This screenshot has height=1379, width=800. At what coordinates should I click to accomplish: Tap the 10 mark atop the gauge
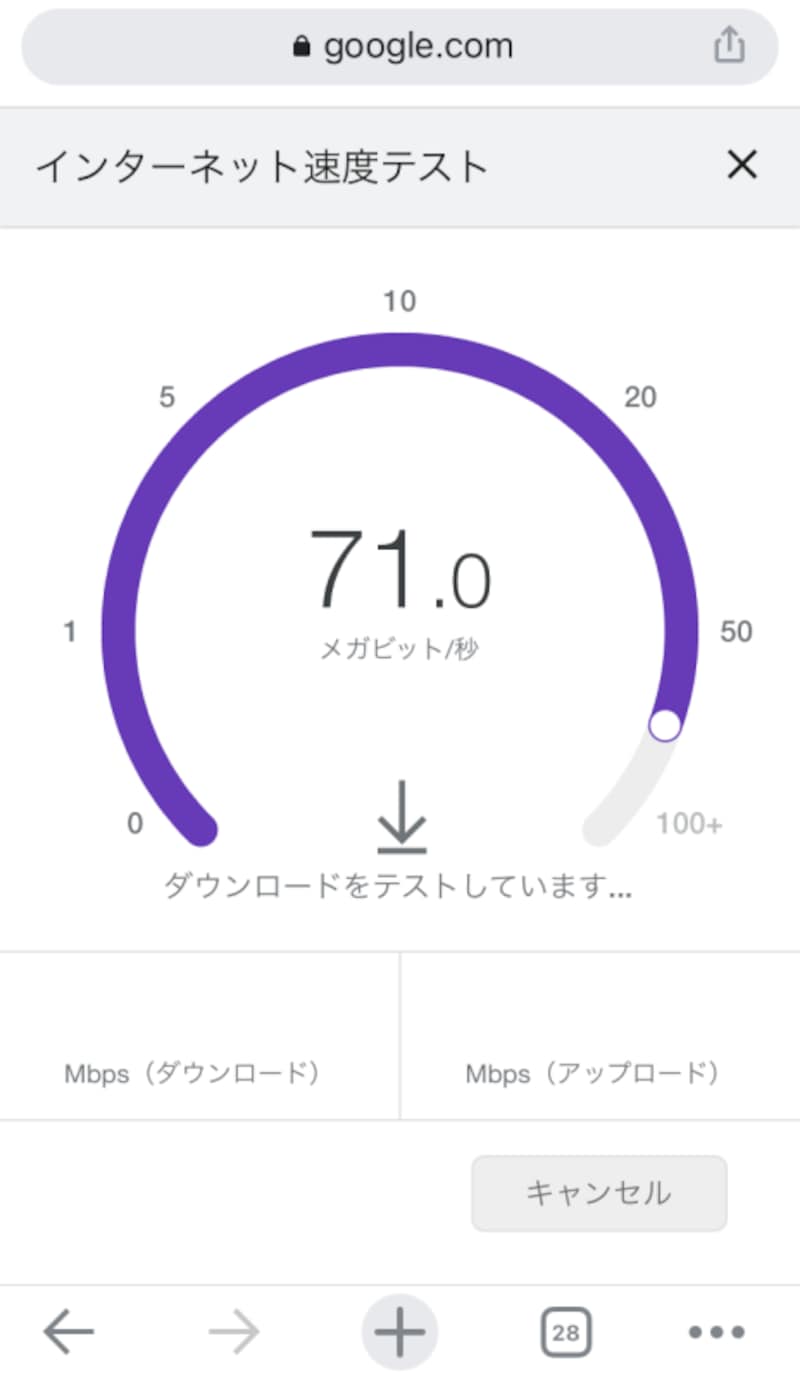[400, 300]
